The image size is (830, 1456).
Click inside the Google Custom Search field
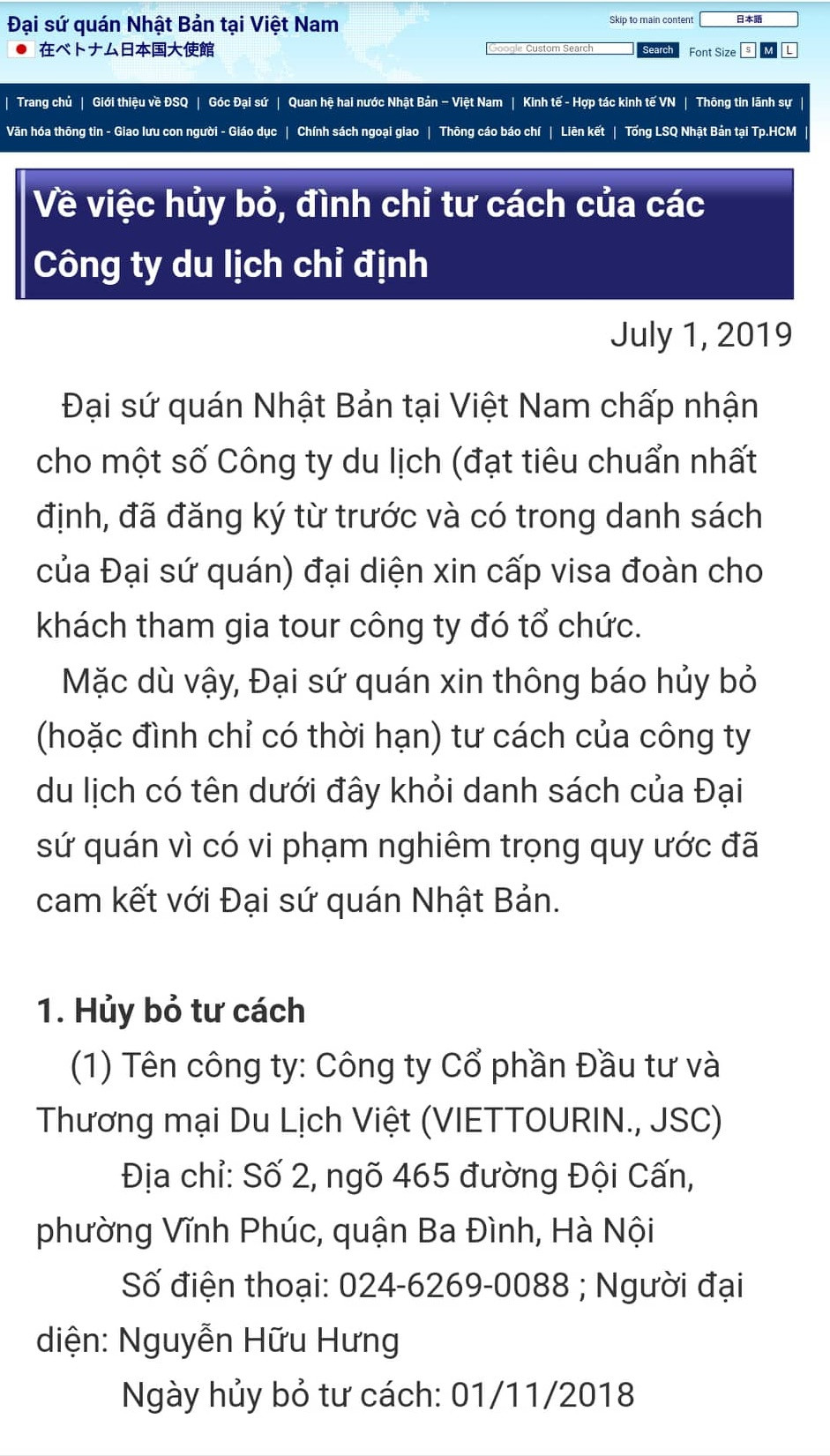(559, 49)
